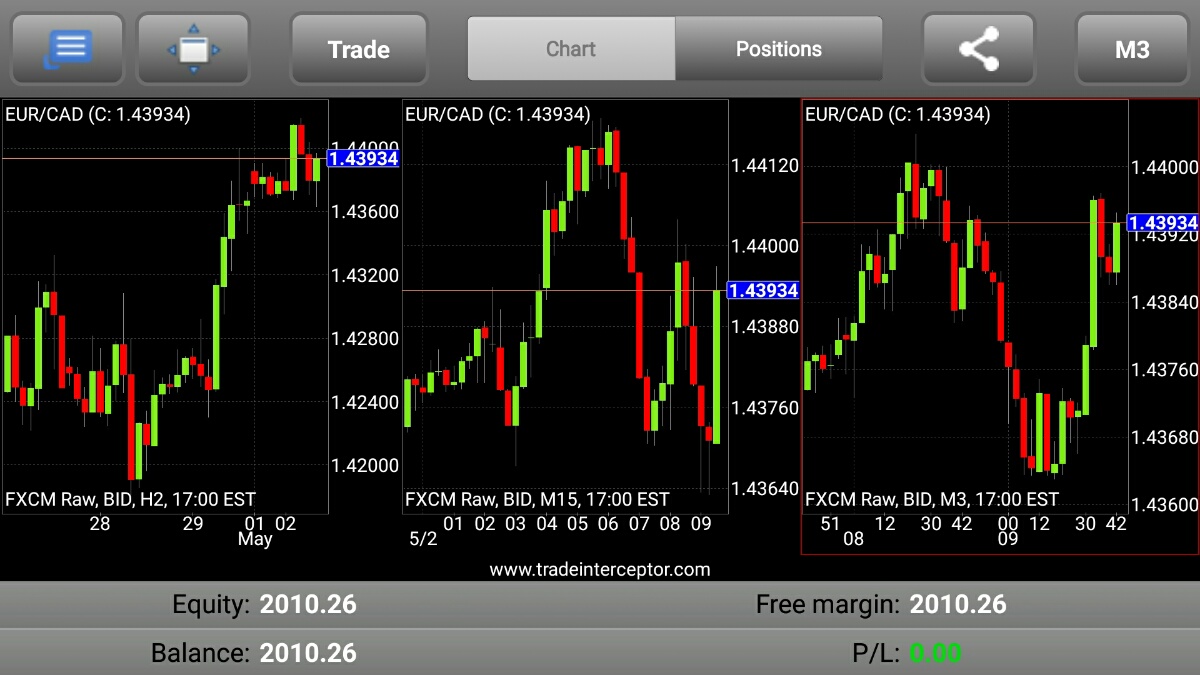Tap the chart layout arrows icon
The image size is (1200, 675).
point(193,48)
